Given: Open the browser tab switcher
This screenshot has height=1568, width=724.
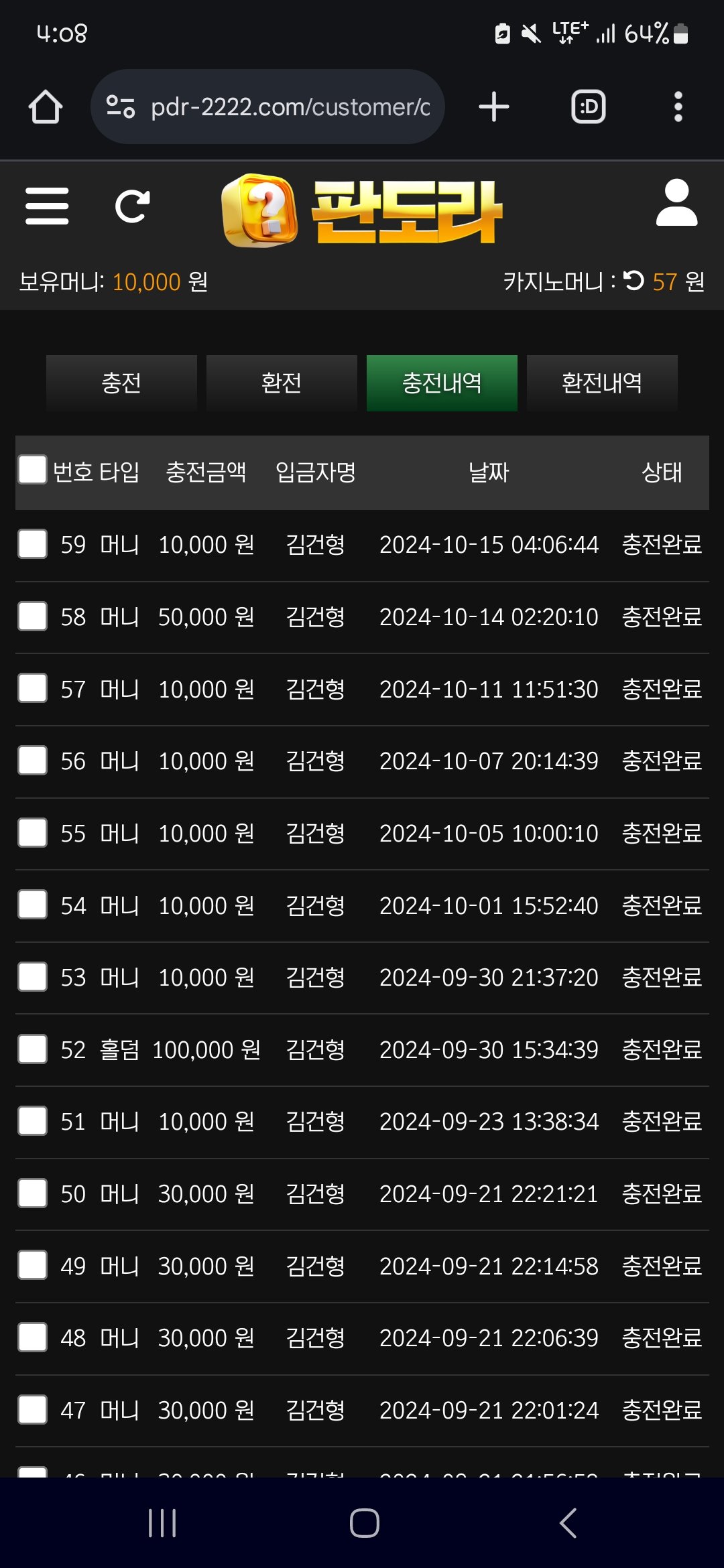Looking at the screenshot, I should (588, 107).
